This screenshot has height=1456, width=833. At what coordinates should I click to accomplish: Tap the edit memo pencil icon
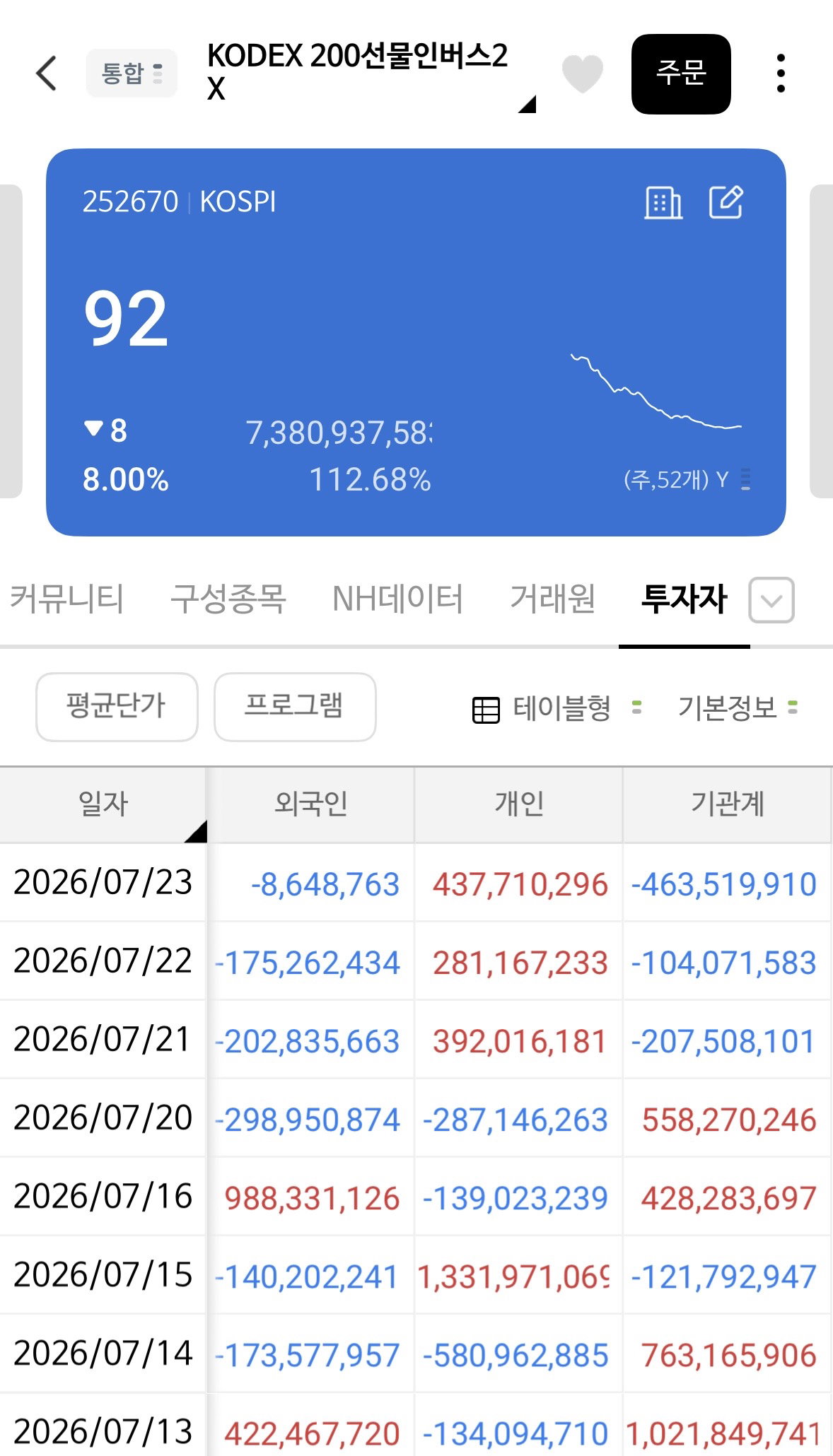click(x=726, y=202)
